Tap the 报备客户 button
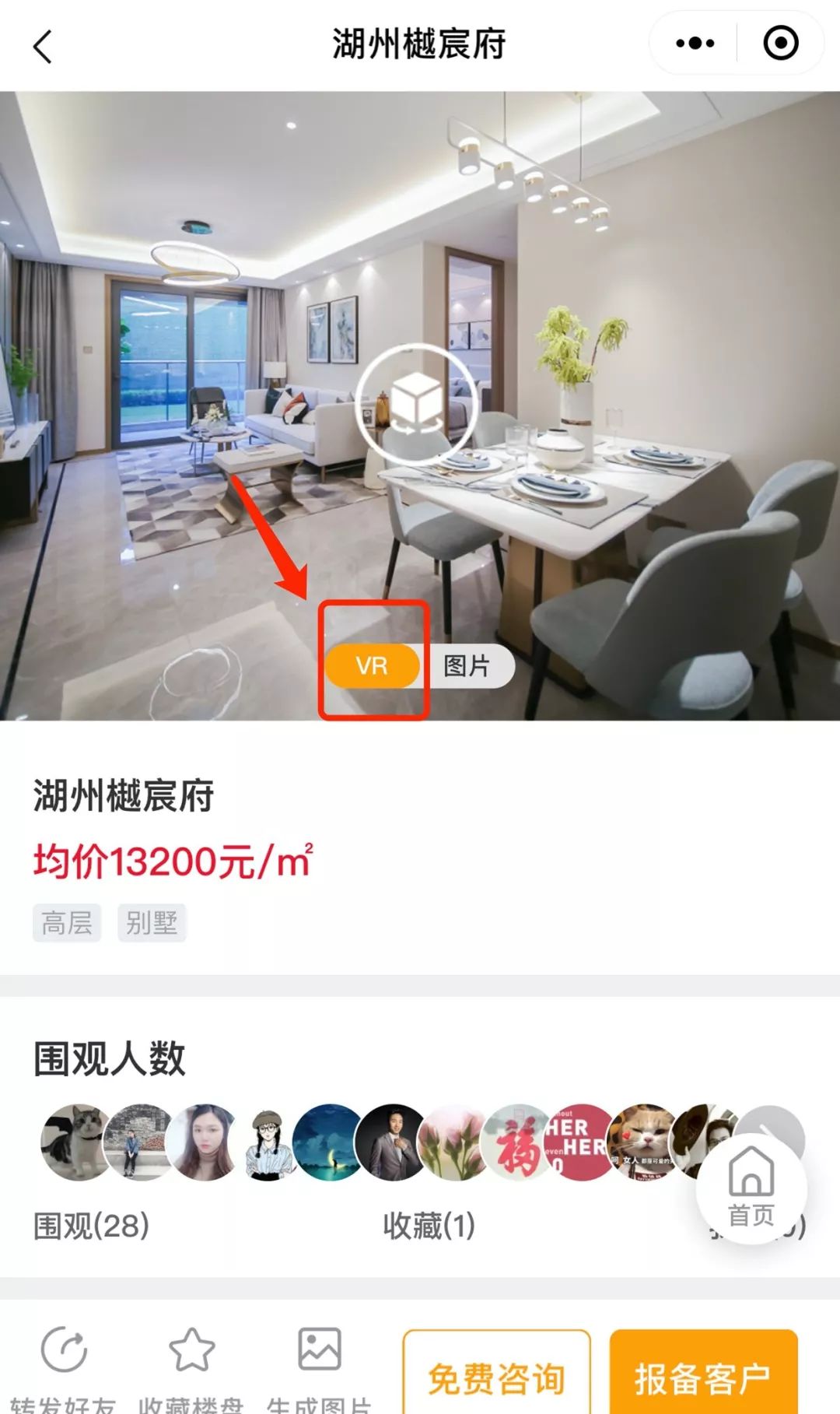 coord(703,1377)
